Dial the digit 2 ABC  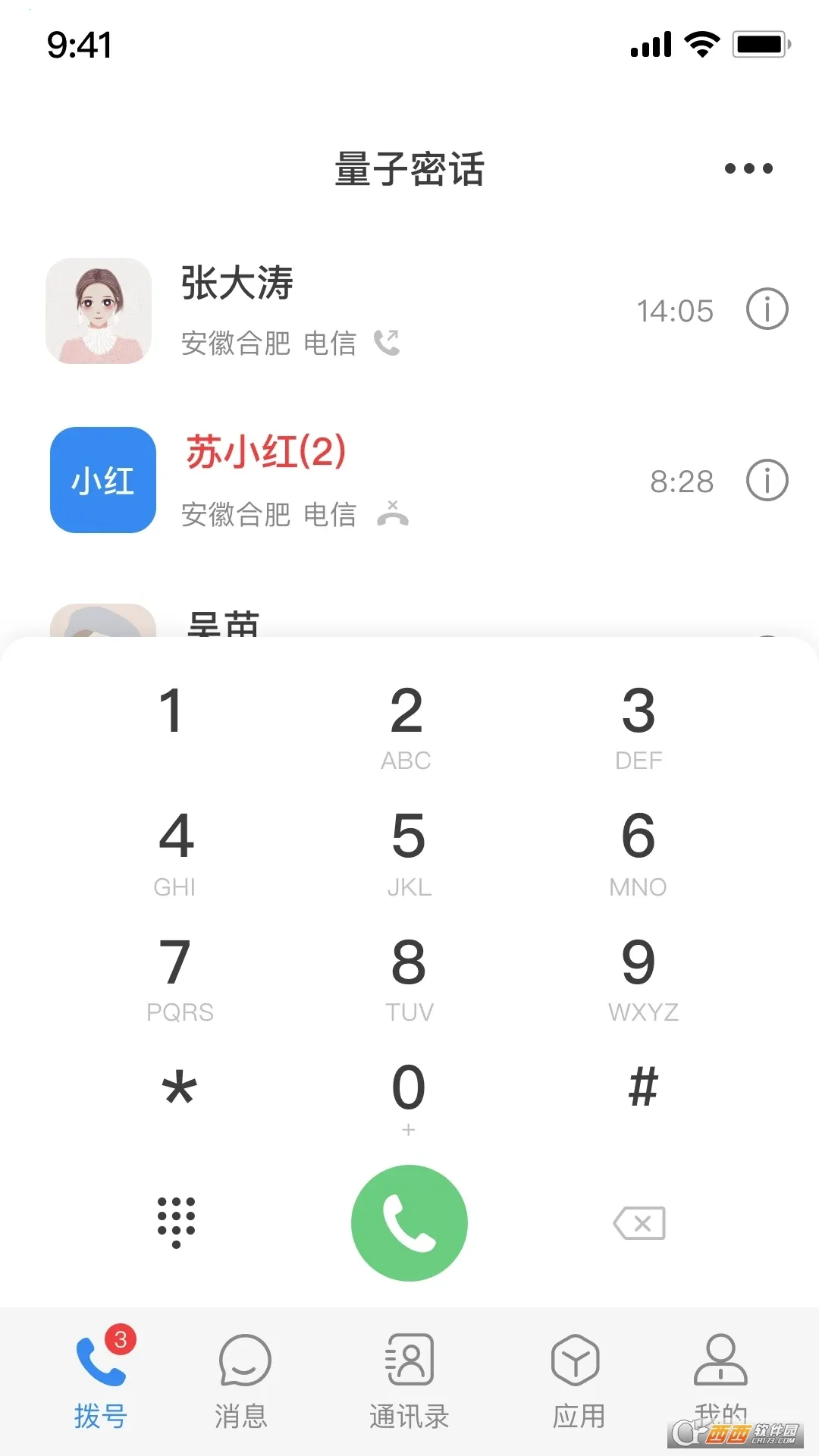(x=407, y=724)
